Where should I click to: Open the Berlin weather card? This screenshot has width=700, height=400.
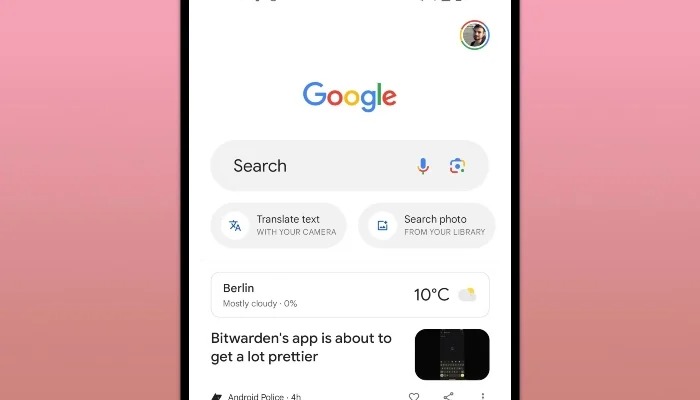pyautogui.click(x=350, y=294)
